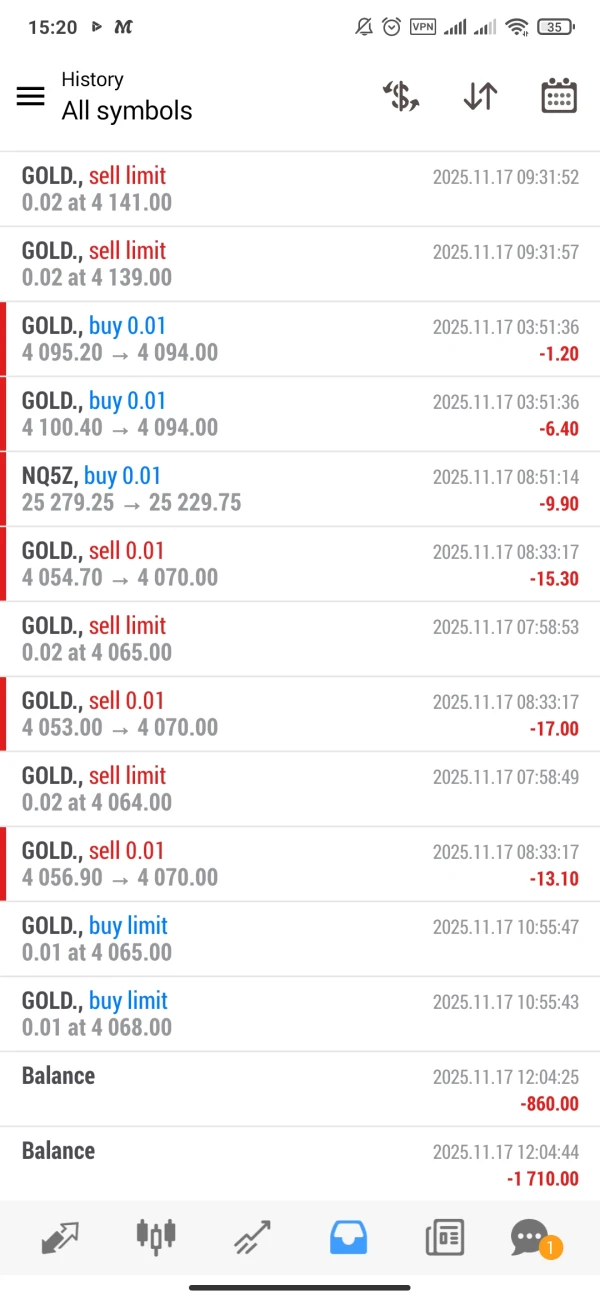Open the Balance entry of -1 710.00
This screenshot has height=1300, width=600.
(x=300, y=1164)
